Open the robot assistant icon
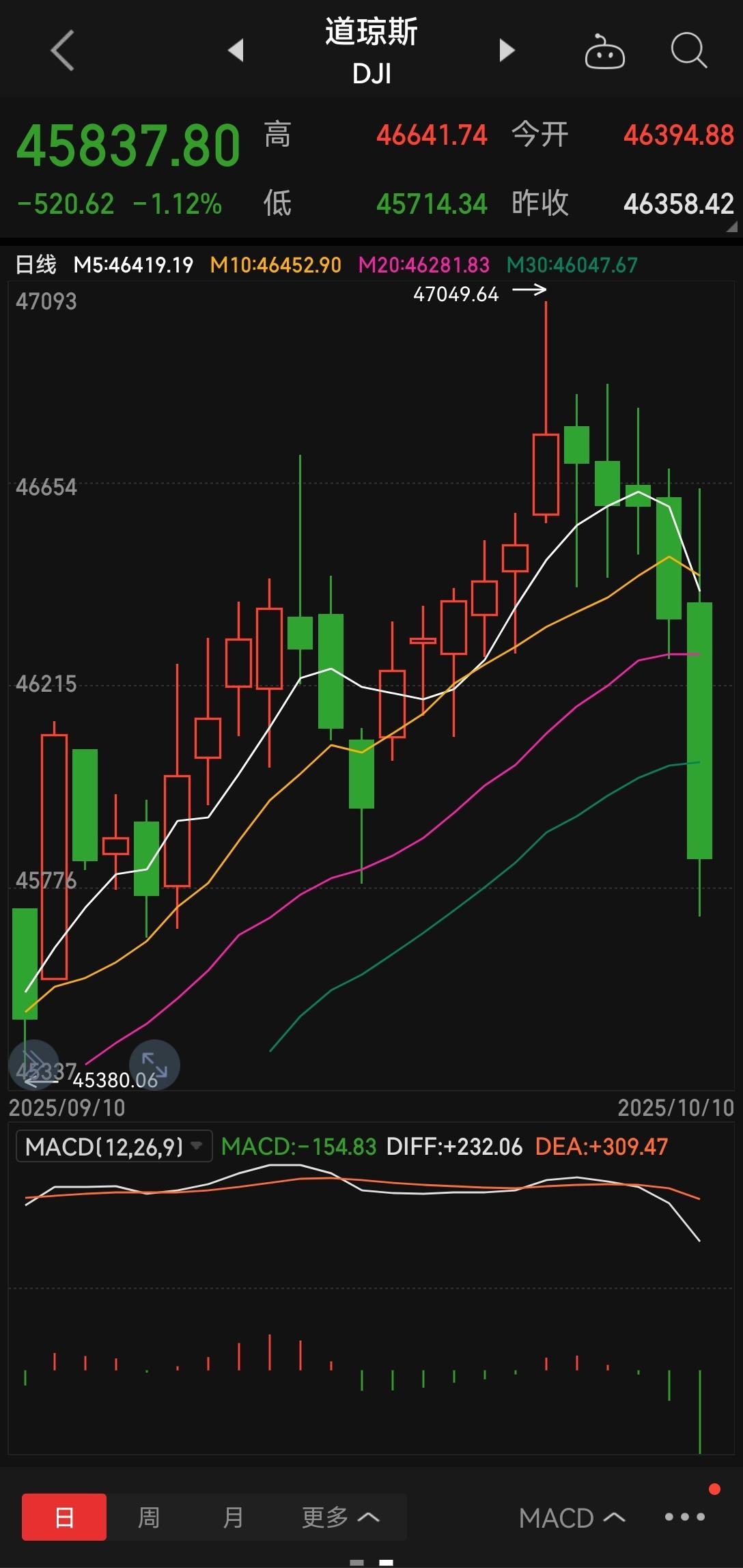 point(604,52)
